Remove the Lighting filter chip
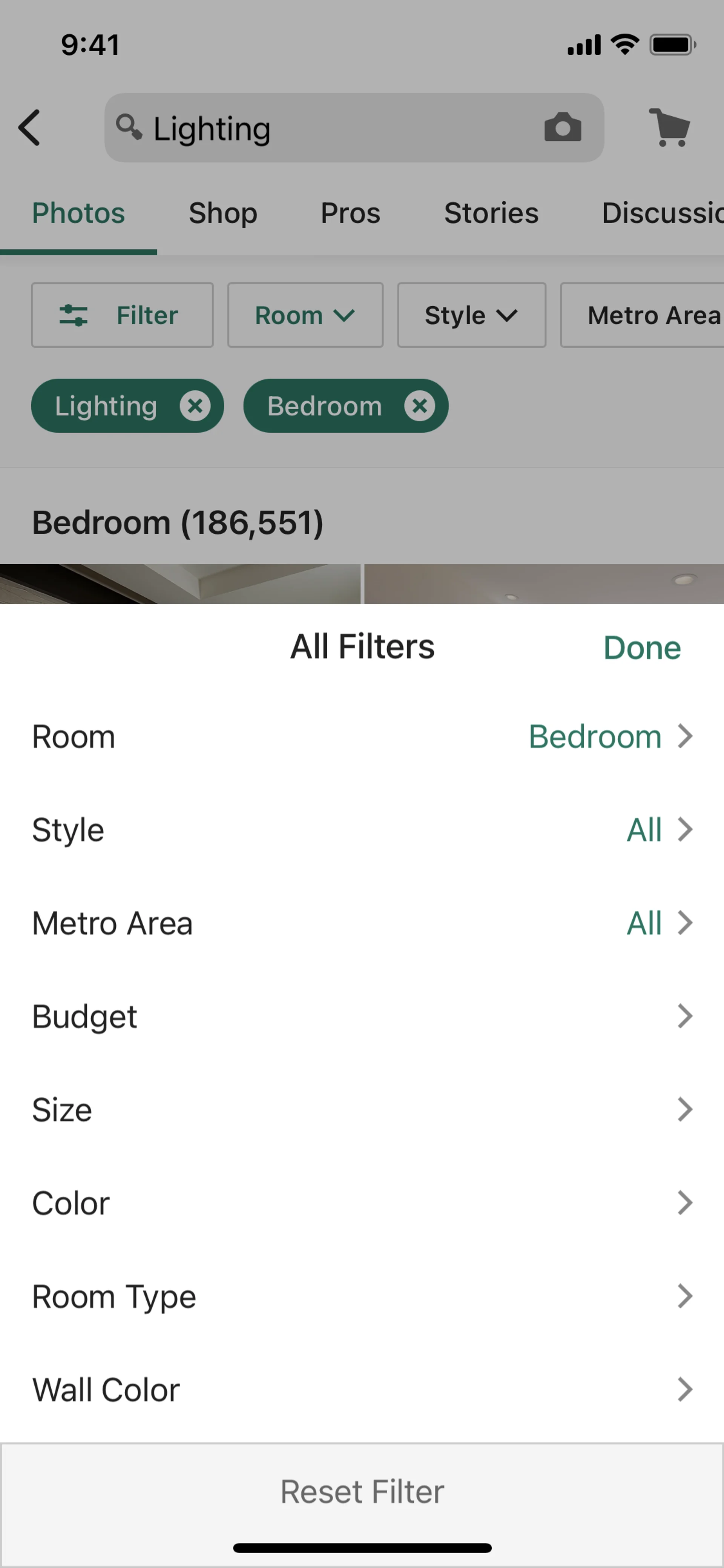Screen dimensions: 724x1568 [x=195, y=406]
